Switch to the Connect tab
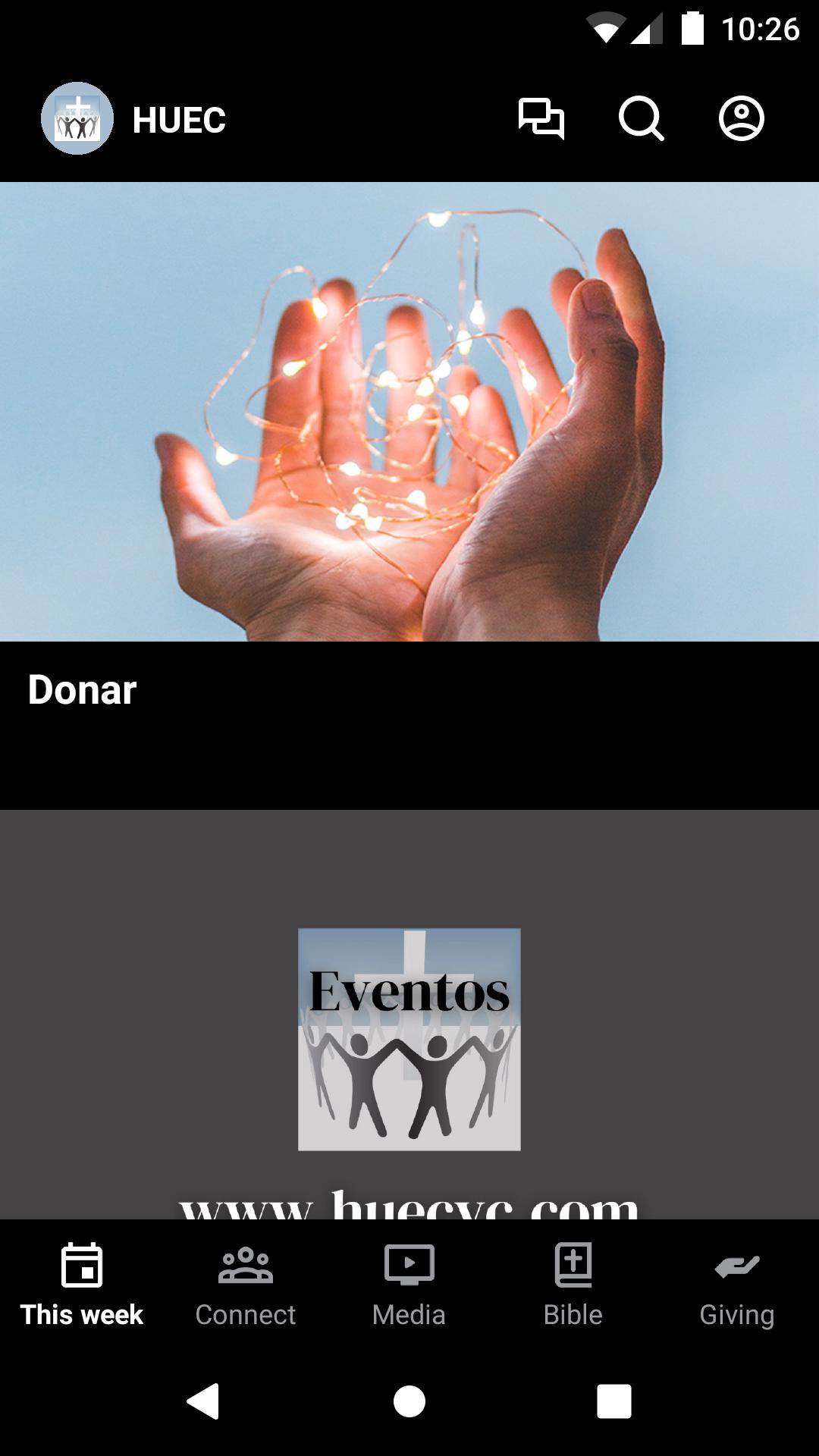 coord(245,1285)
